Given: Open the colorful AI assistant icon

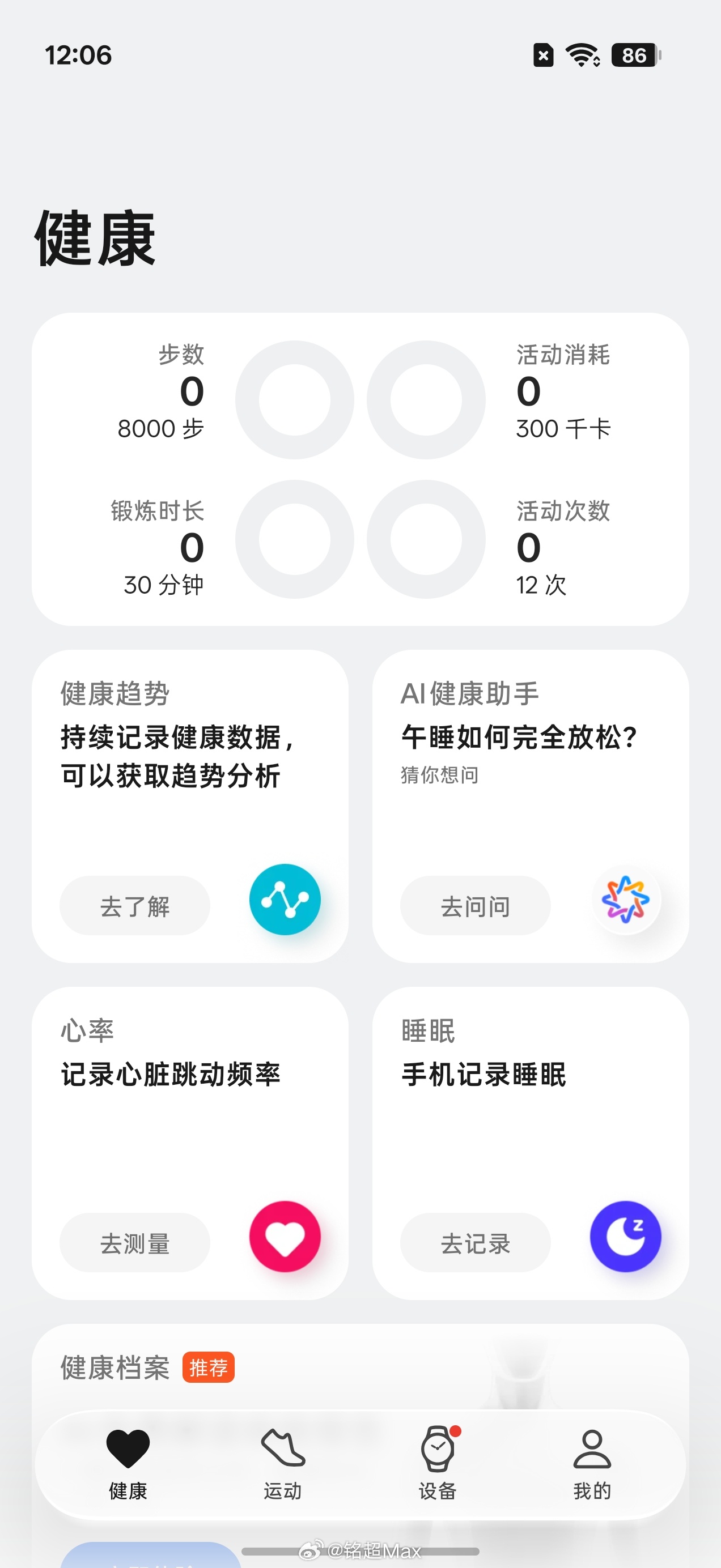Looking at the screenshot, I should [x=625, y=899].
